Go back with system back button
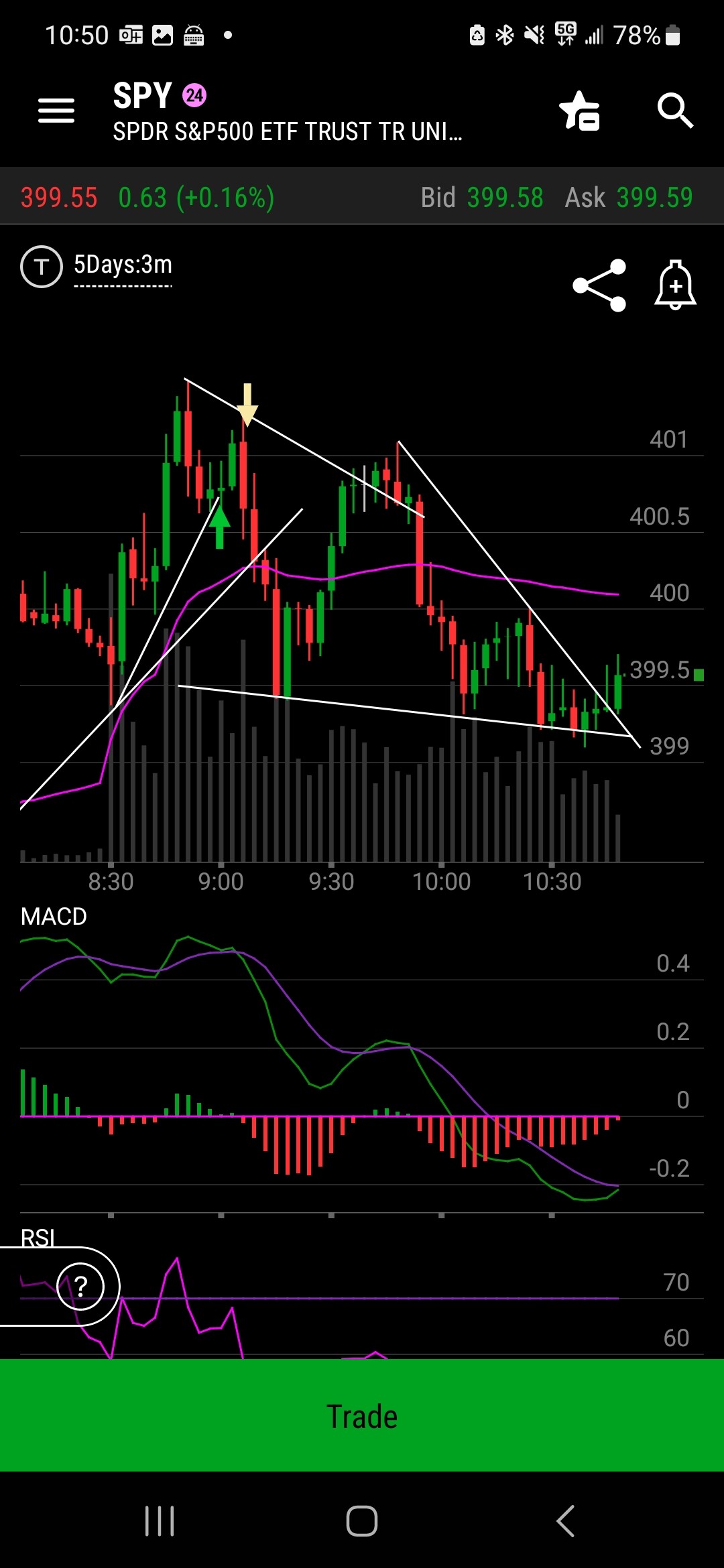 [x=566, y=1520]
